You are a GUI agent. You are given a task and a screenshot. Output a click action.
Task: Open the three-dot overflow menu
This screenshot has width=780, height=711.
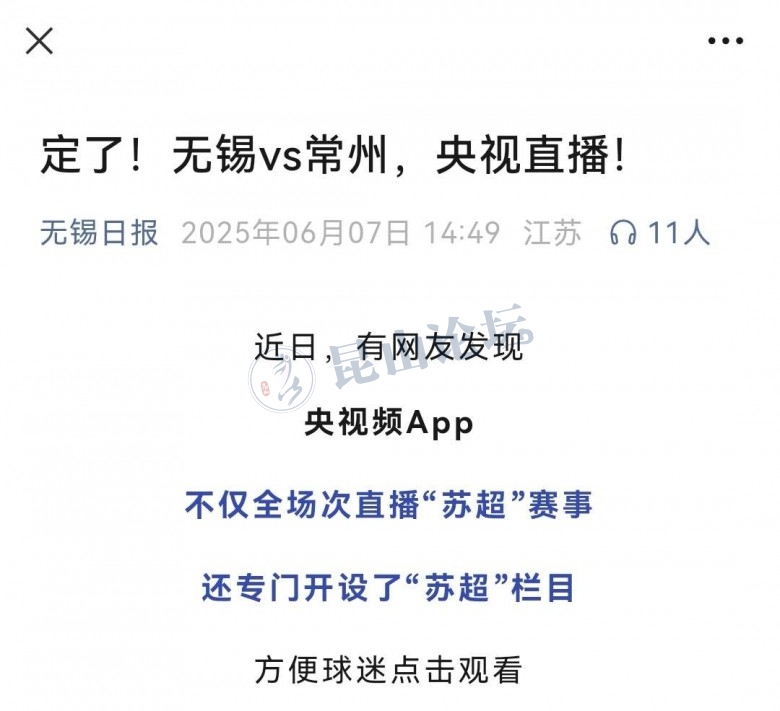tap(725, 41)
